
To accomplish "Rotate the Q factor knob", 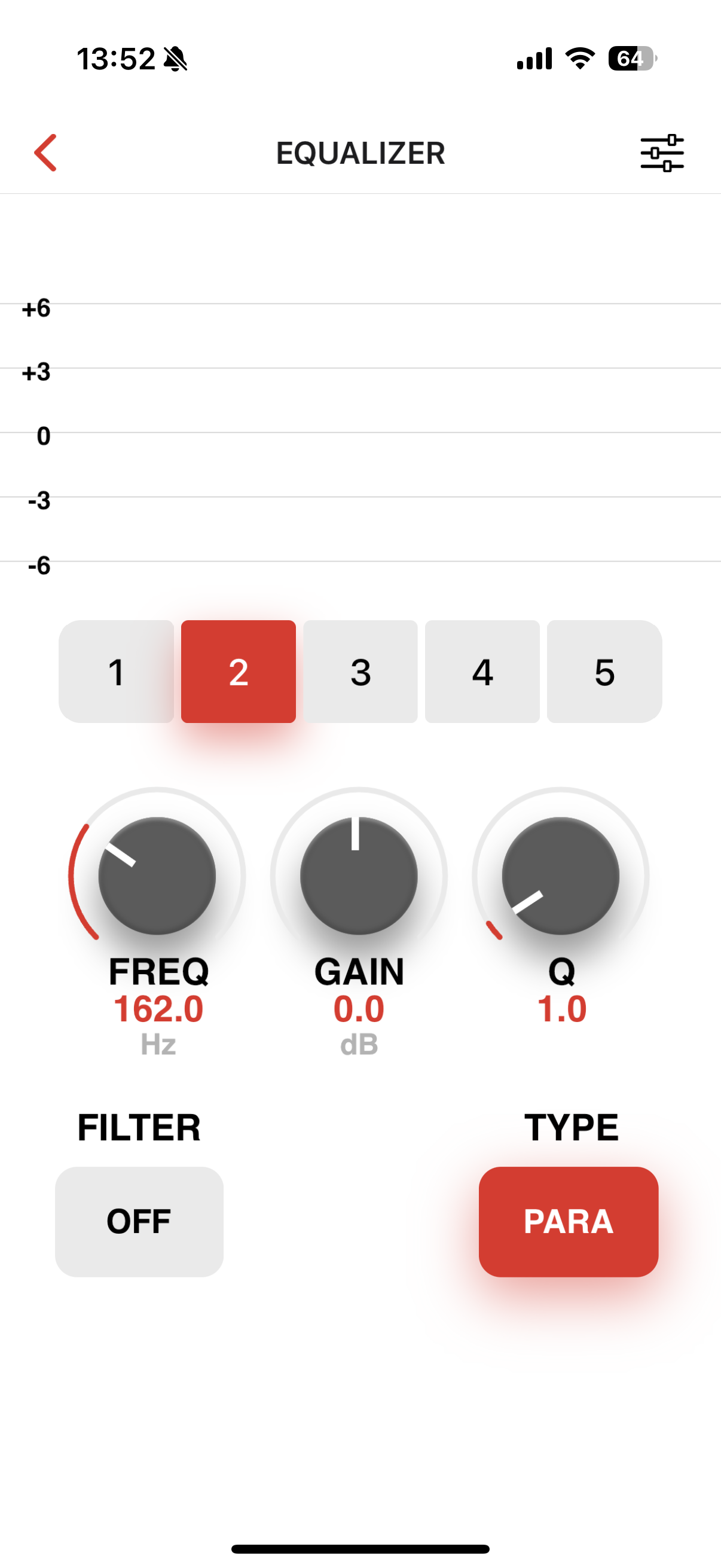I will point(560,875).
